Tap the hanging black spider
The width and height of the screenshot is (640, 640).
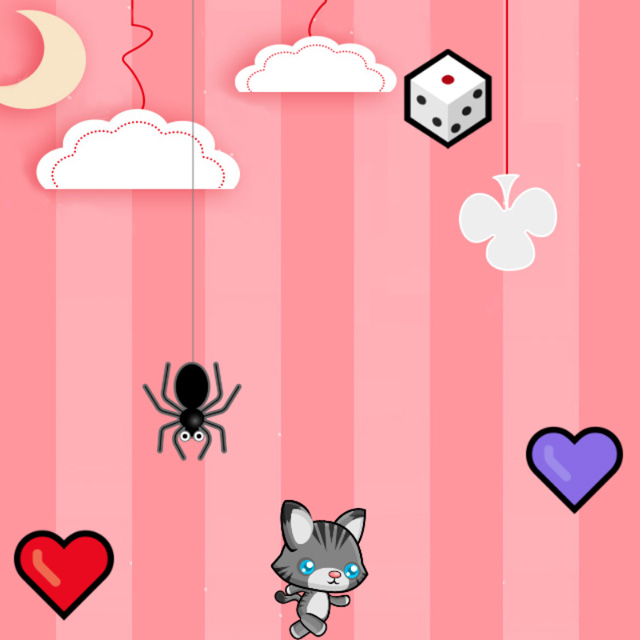pos(192,404)
